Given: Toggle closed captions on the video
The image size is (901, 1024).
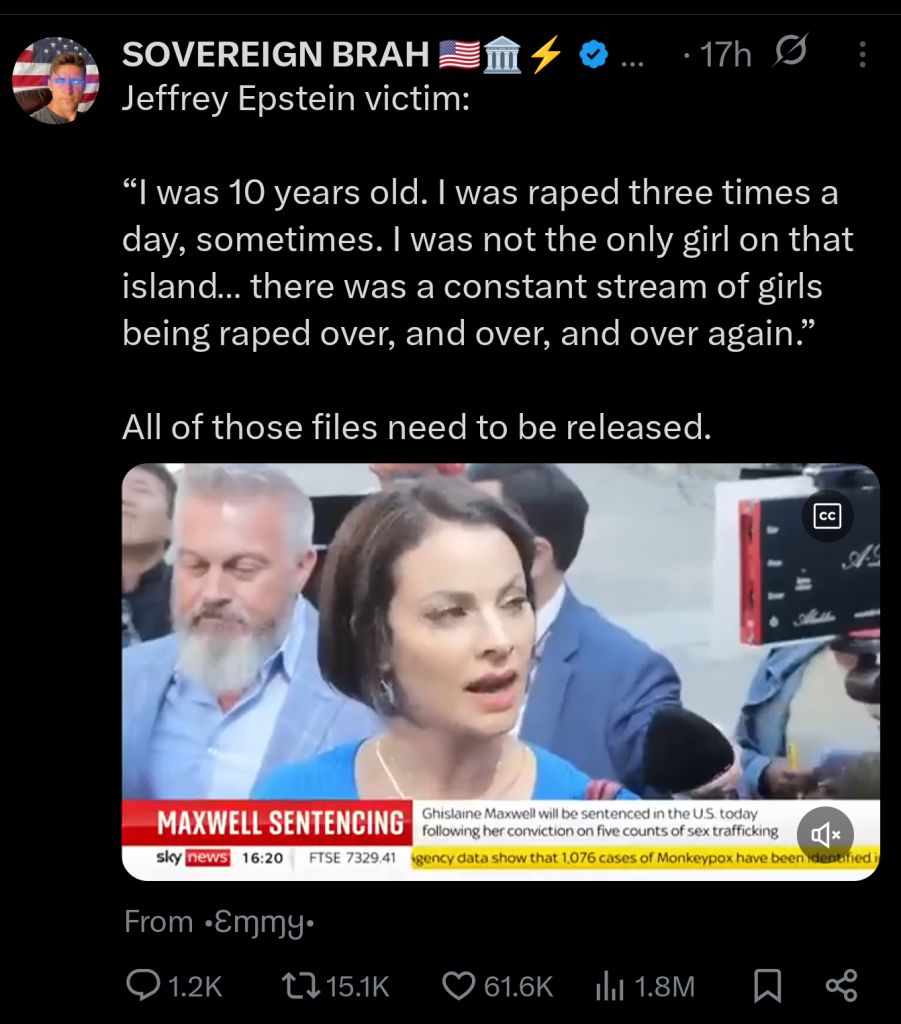Looking at the screenshot, I should [x=827, y=516].
